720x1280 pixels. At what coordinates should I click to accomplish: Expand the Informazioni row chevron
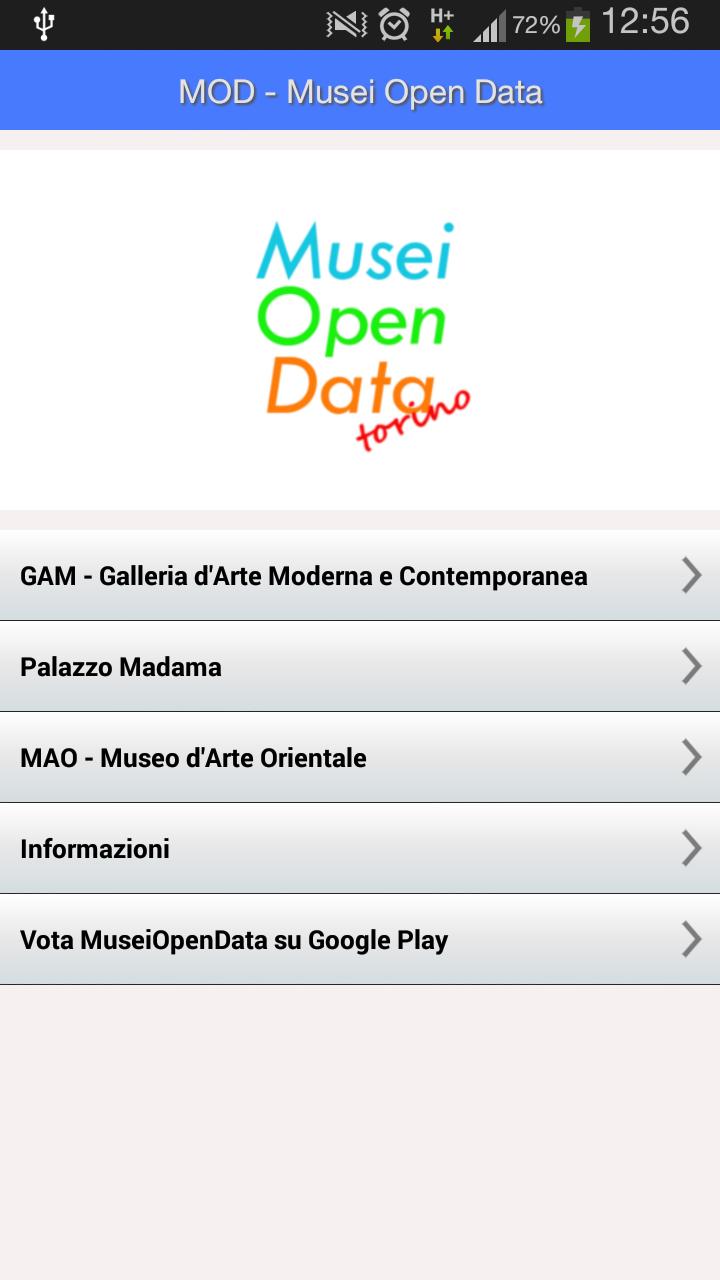tap(691, 848)
